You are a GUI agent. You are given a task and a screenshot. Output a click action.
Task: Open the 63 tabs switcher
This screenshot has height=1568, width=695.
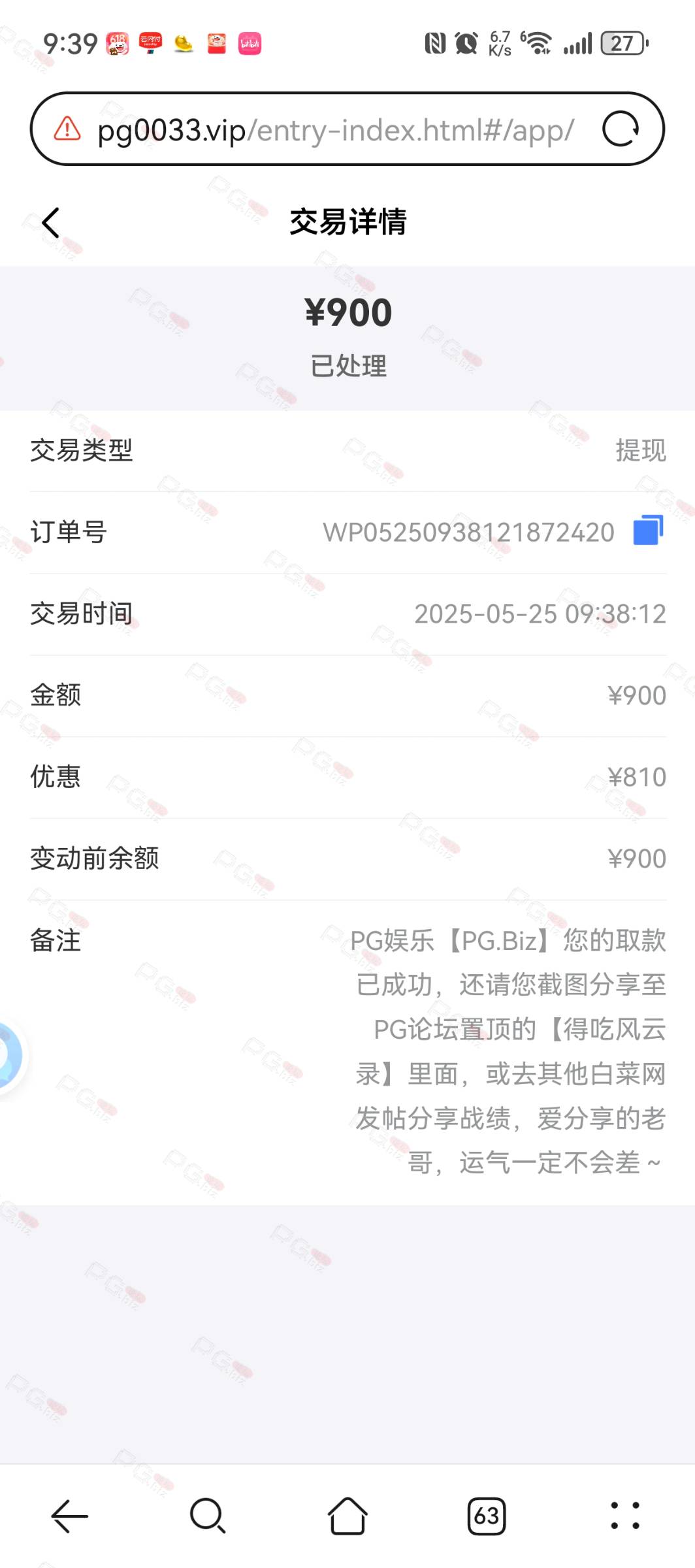pyautogui.click(x=487, y=1516)
